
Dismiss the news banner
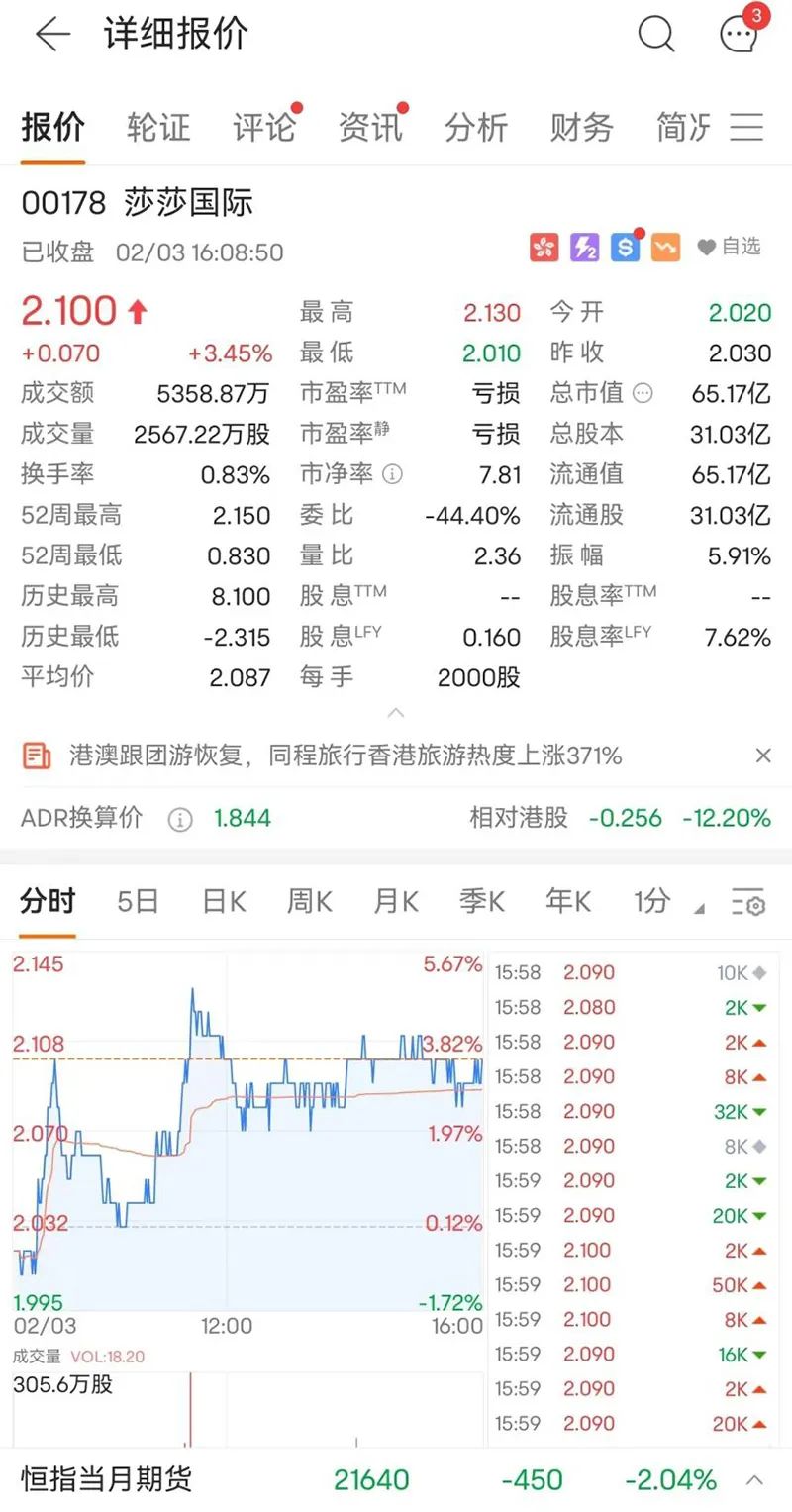point(763,756)
